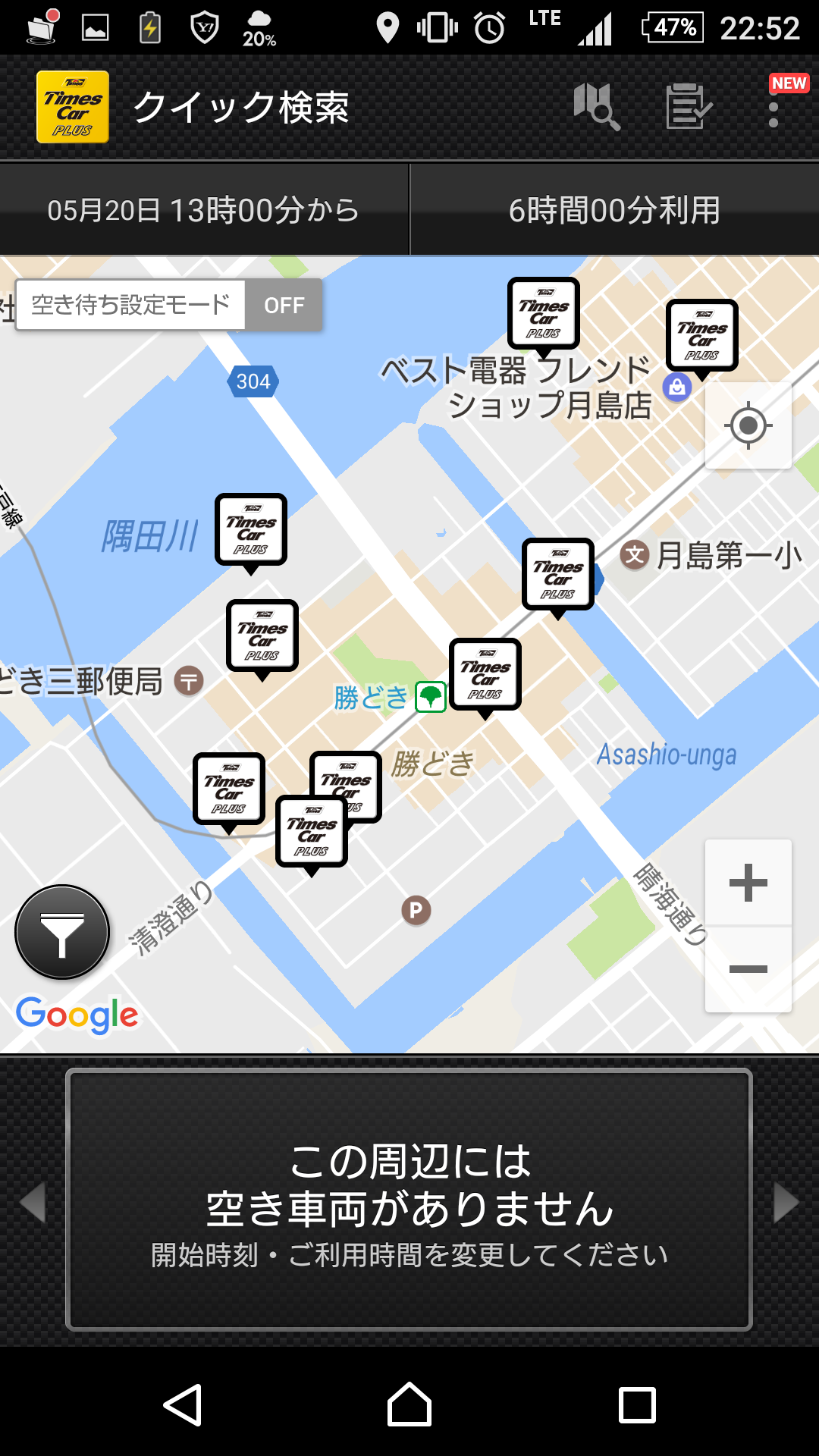Screen dimensions: 819x1456
Task: Show previous station with left arrow
Action: coord(33,1202)
